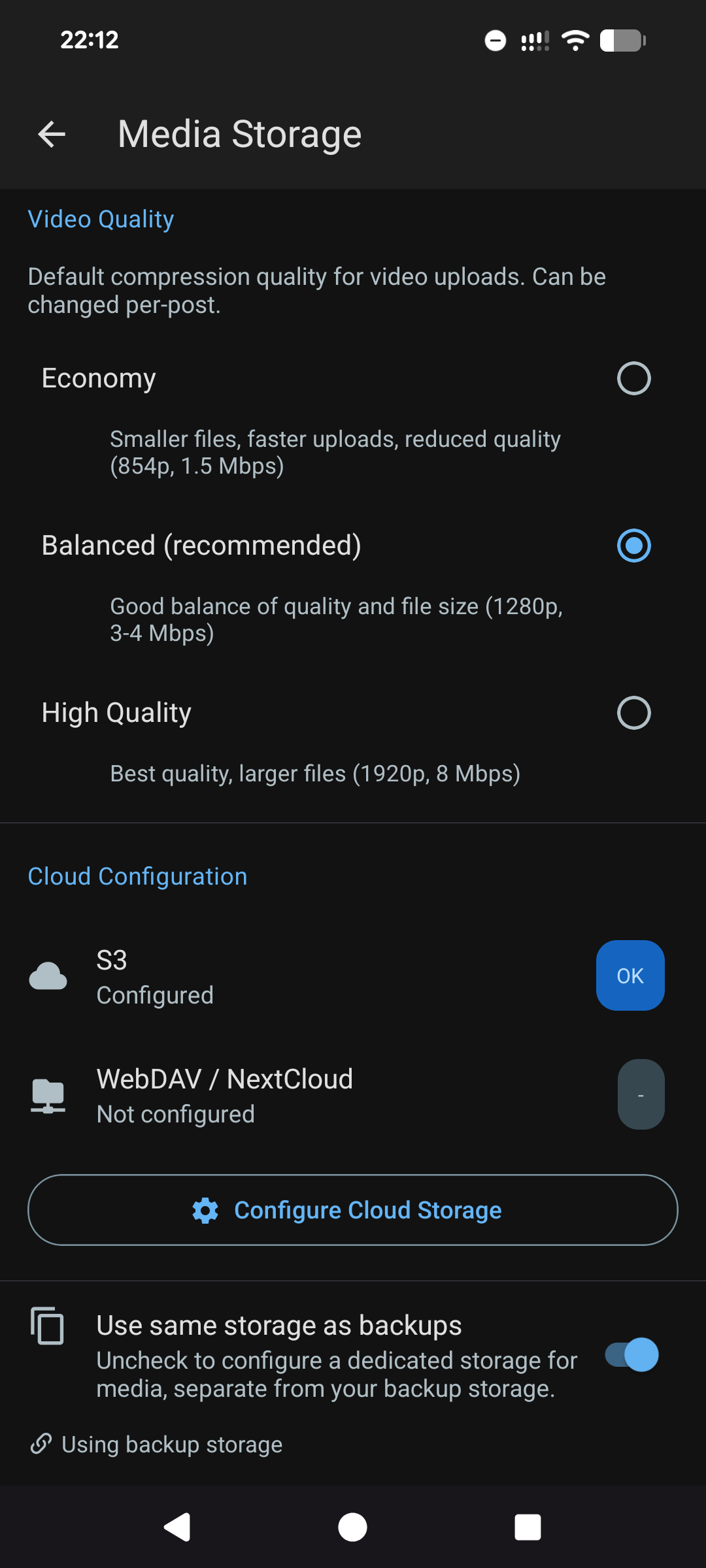
Task: Tap the home circle in the navigation bar
Action: [x=352, y=1527]
